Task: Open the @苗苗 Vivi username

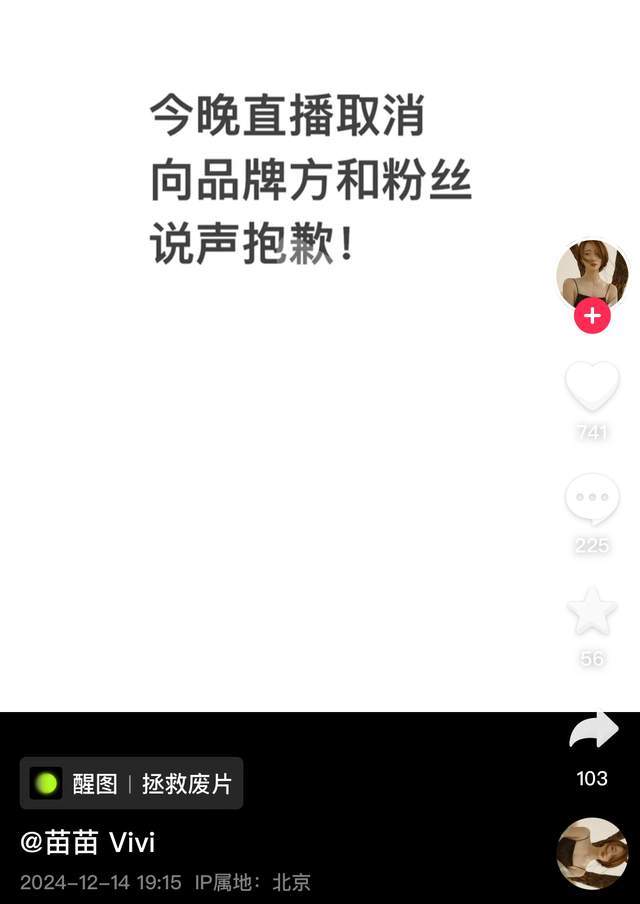Action: pyautogui.click(x=88, y=842)
